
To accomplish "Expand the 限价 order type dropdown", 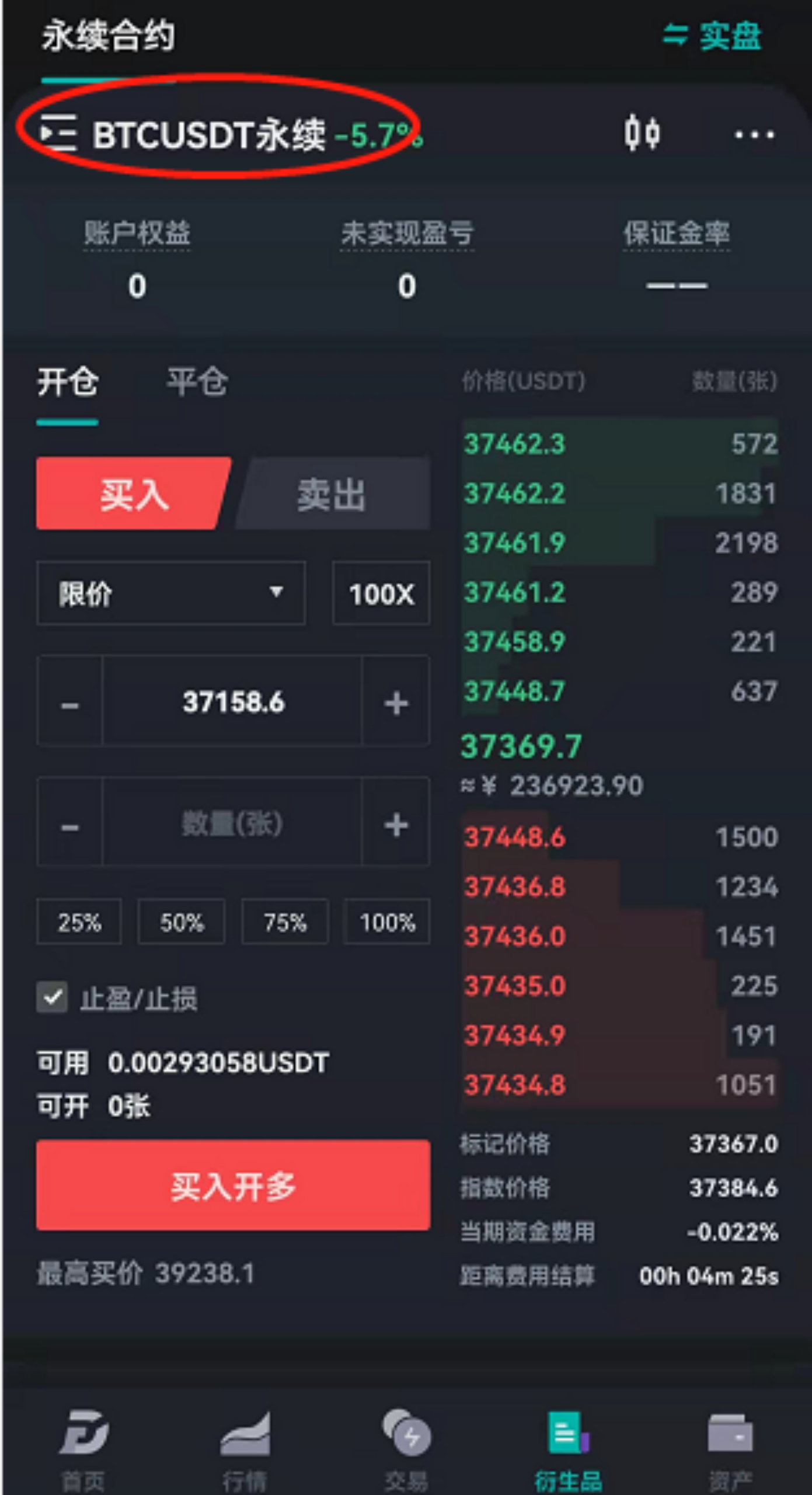I will tap(170, 593).
